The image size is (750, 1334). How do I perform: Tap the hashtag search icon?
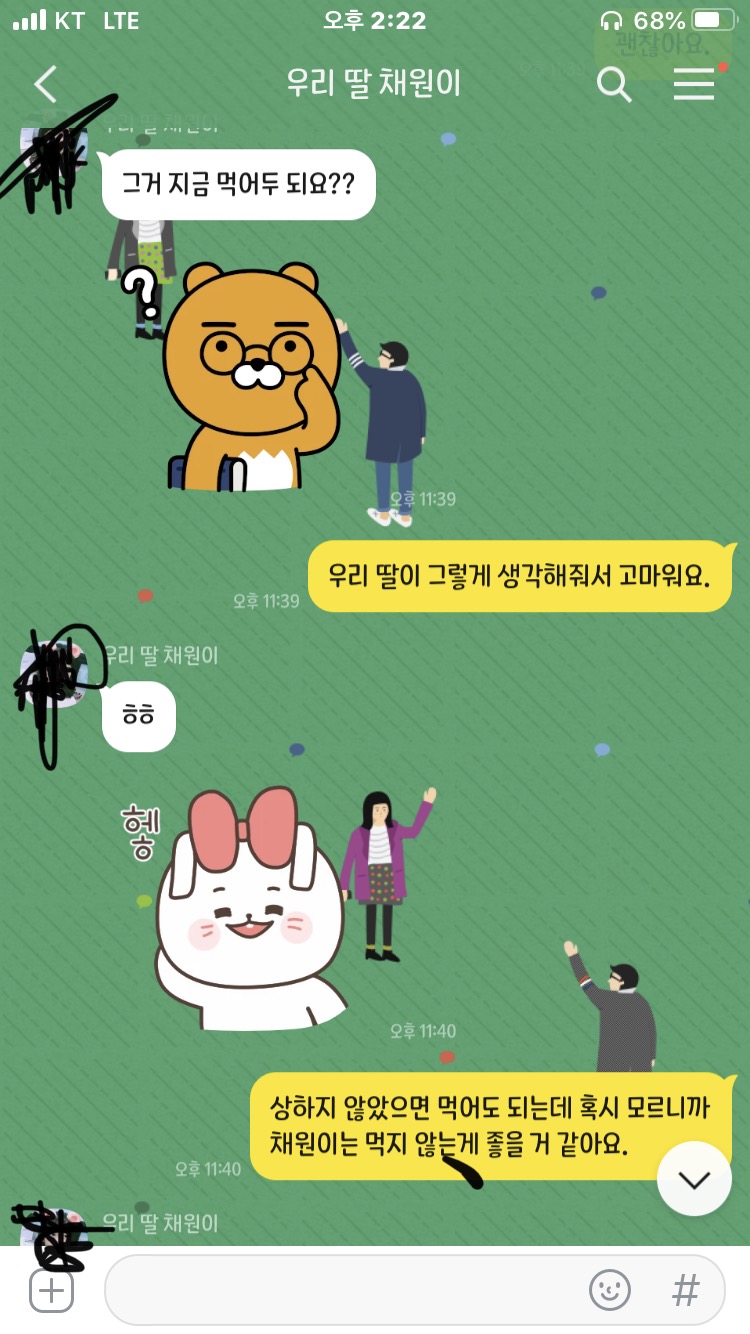click(x=686, y=1290)
